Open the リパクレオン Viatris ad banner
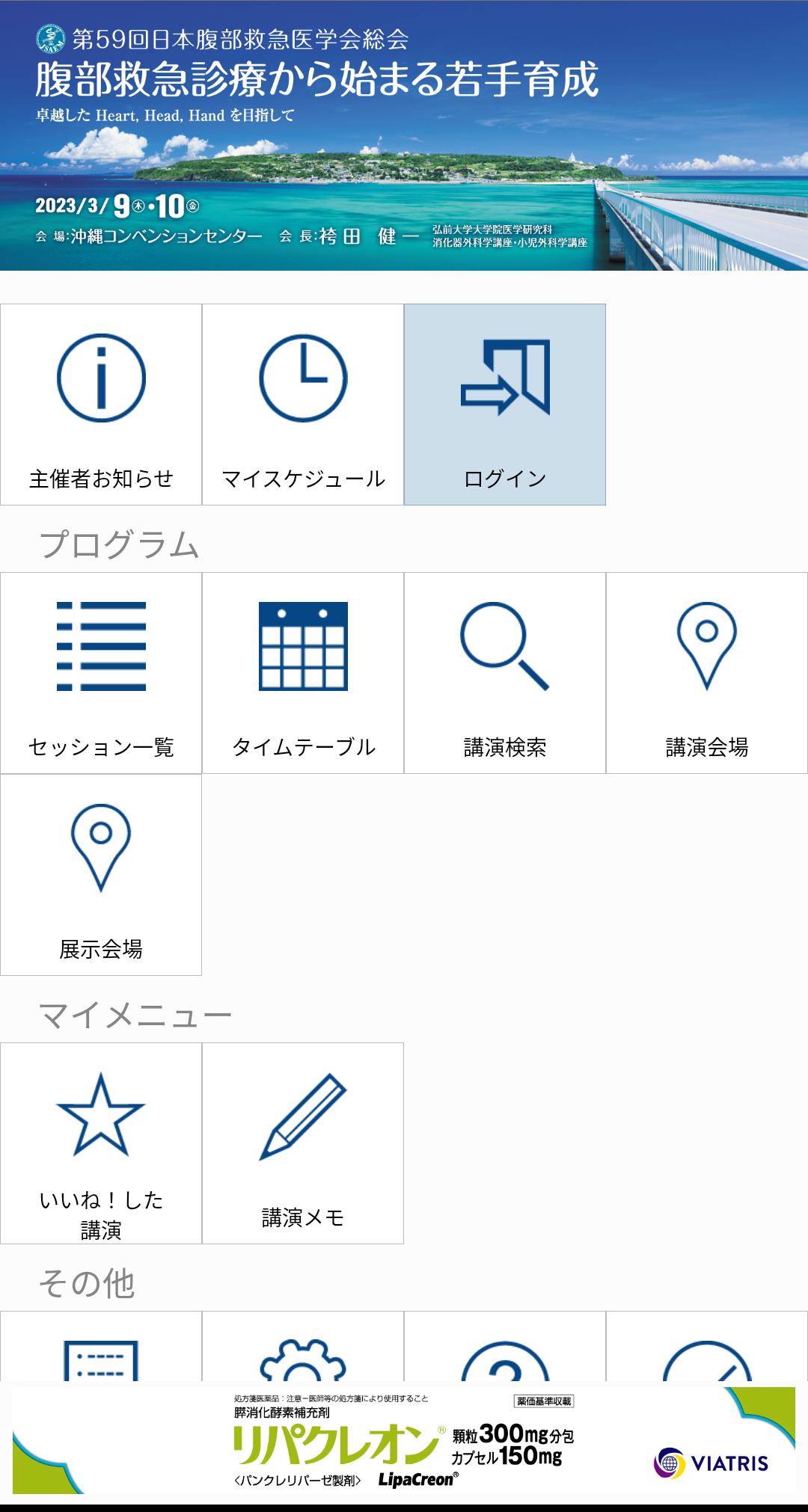Image resolution: width=808 pixels, height=1512 pixels. 404,1441
